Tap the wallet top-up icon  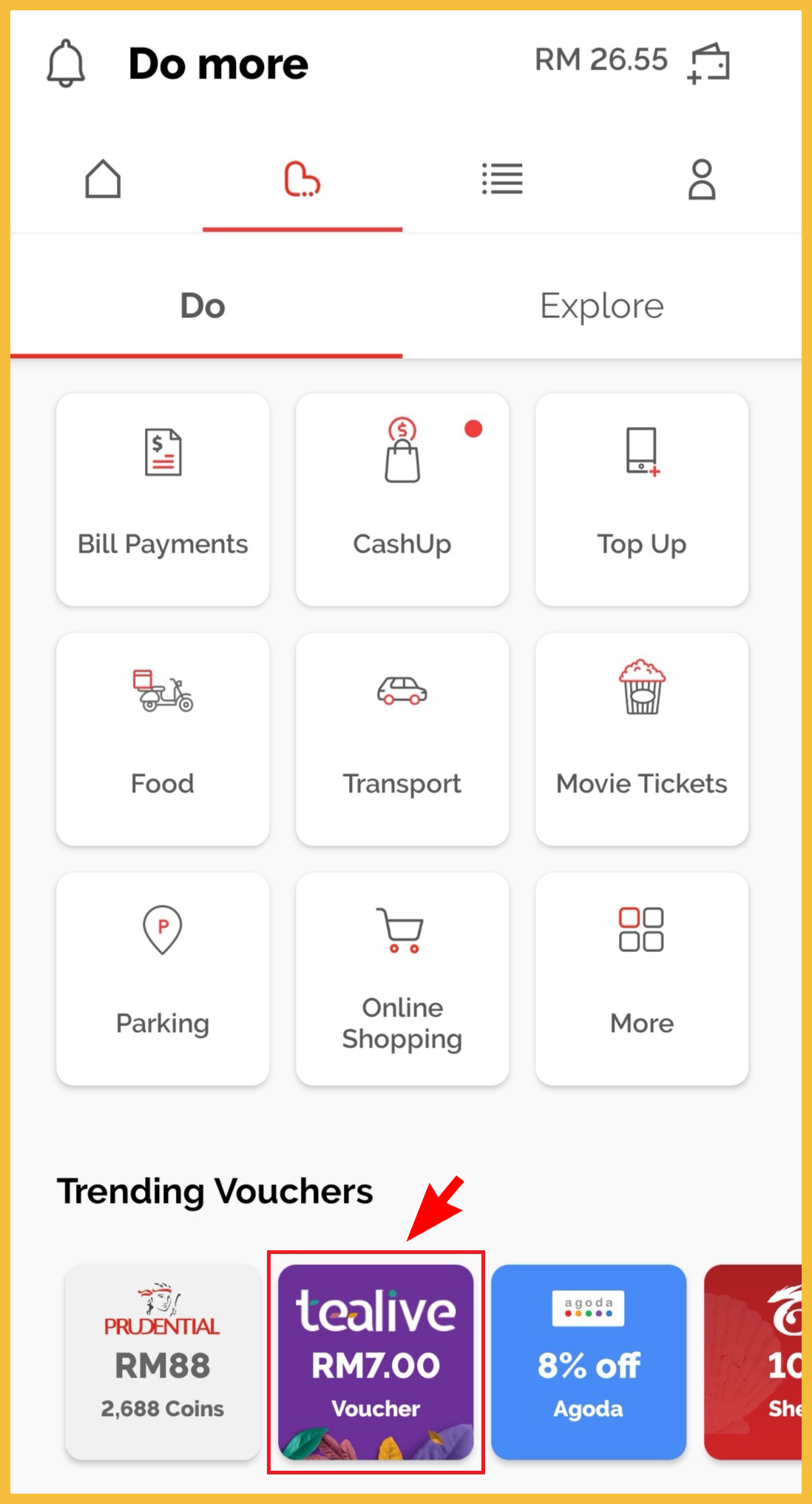click(x=708, y=63)
